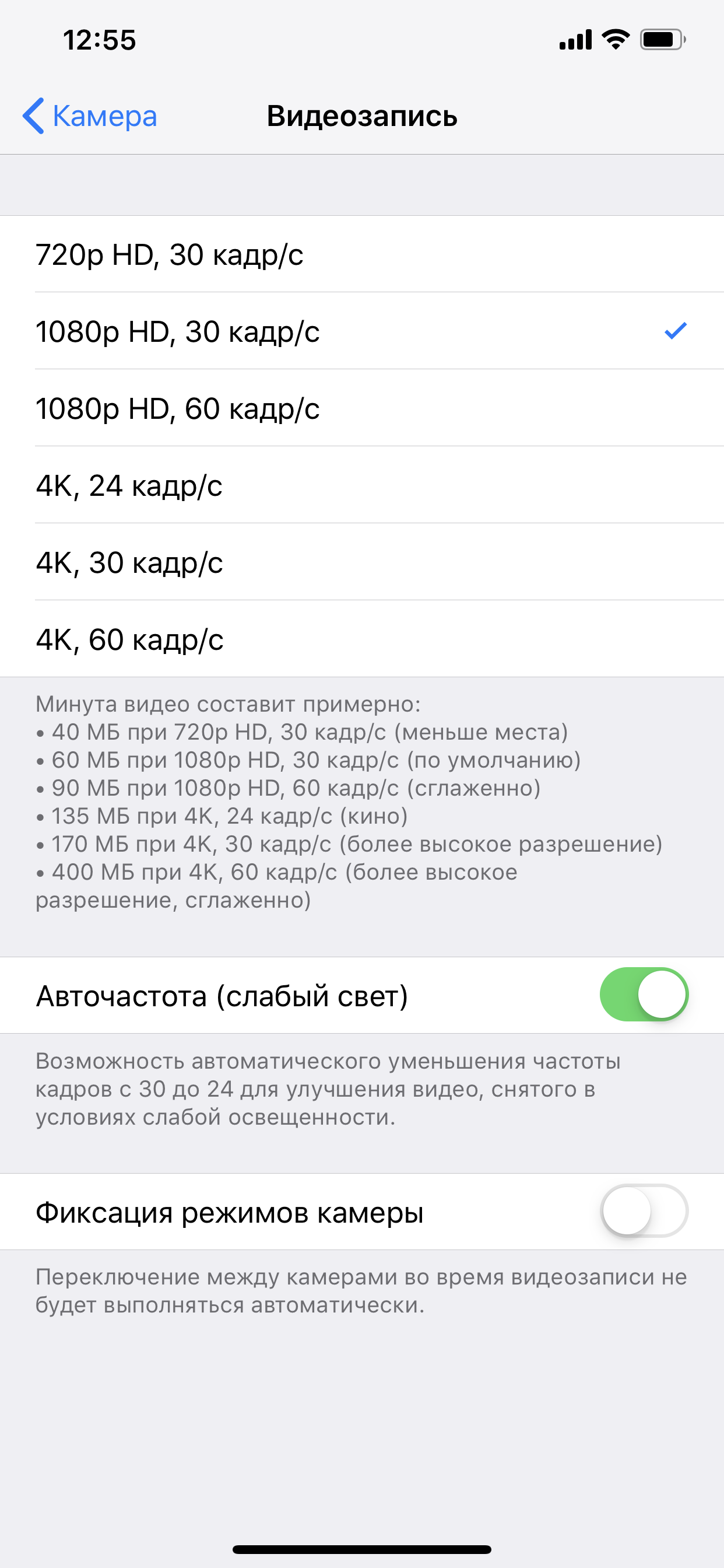Choose 1080p HD, 60 кадр/с
This screenshot has height=1568, width=724.
pyautogui.click(x=361, y=408)
